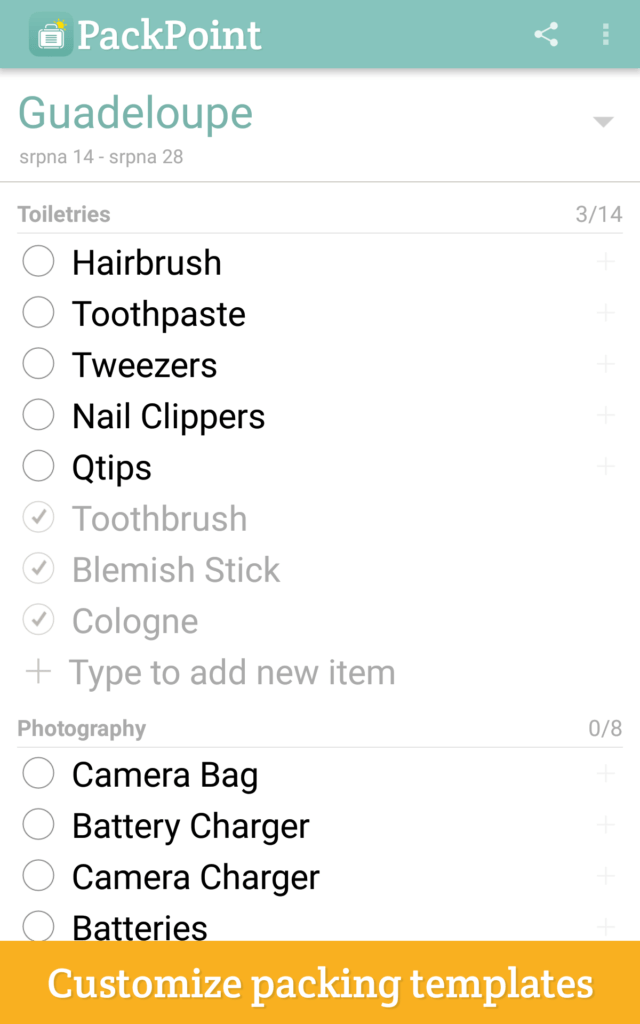Check off Hairbrush
Screen dimensions: 640x1024
[39, 262]
